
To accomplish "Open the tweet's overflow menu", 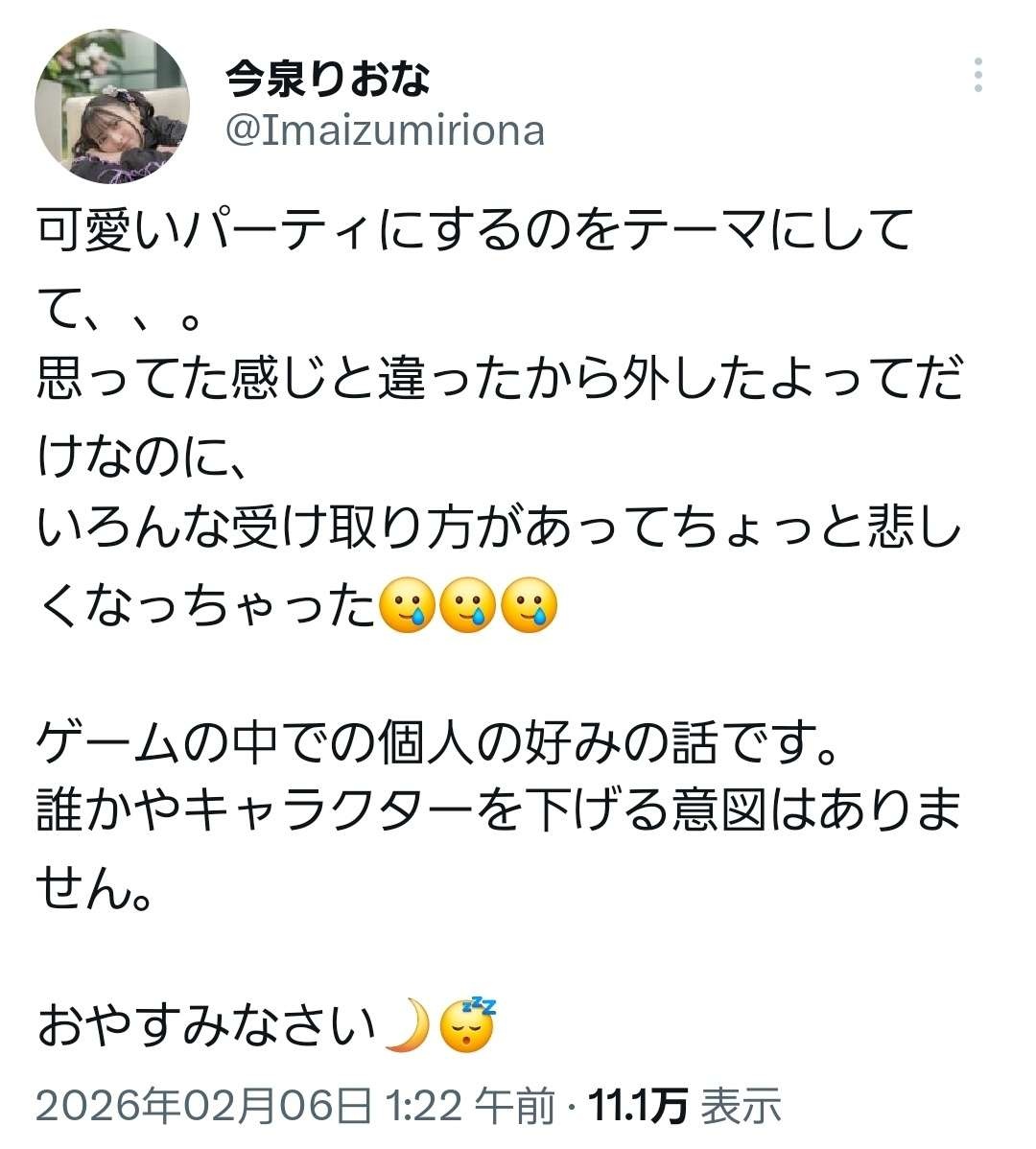I will coord(977,75).
